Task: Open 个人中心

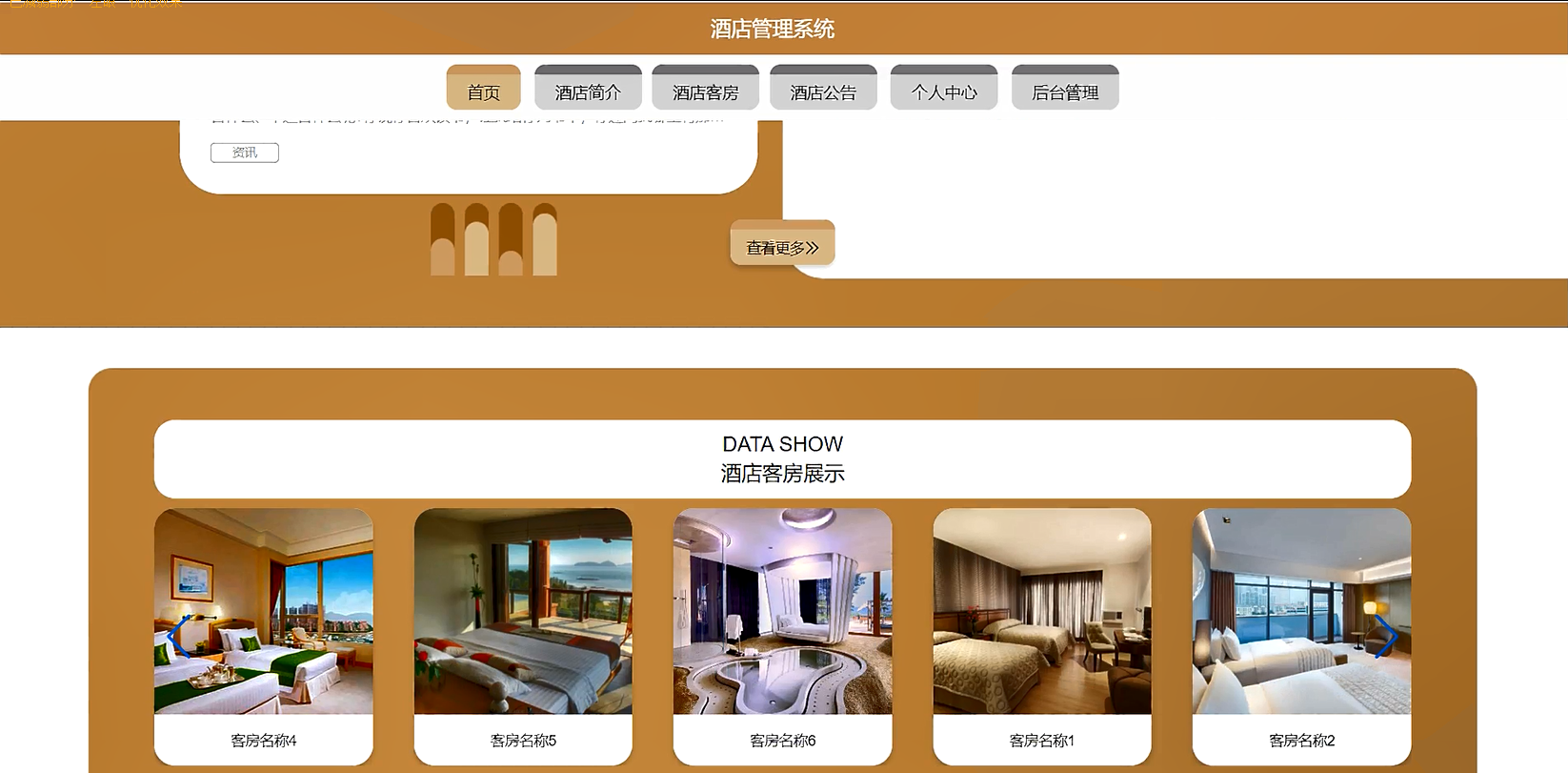Action: point(943,90)
